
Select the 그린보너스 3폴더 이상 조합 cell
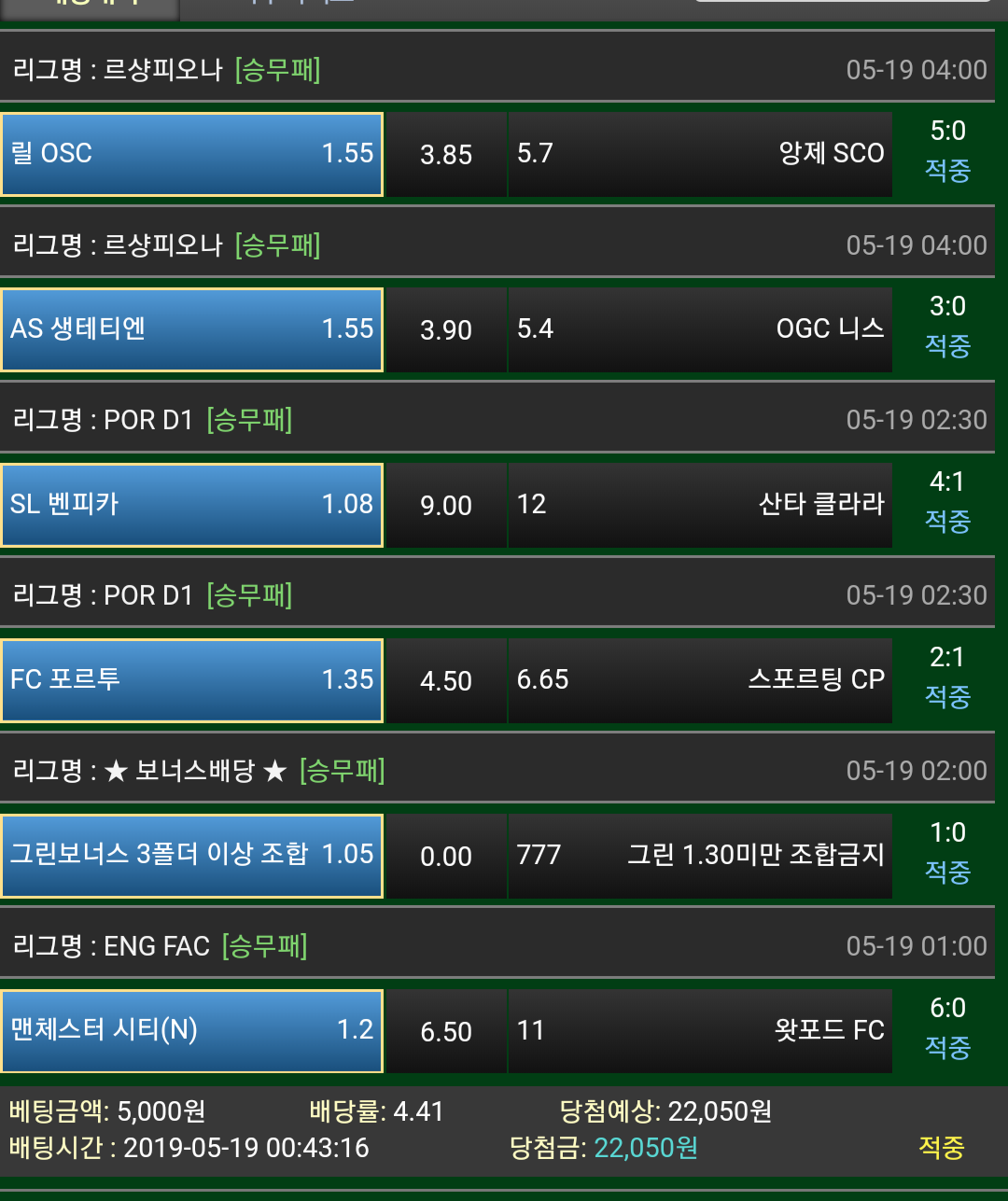pos(191,856)
